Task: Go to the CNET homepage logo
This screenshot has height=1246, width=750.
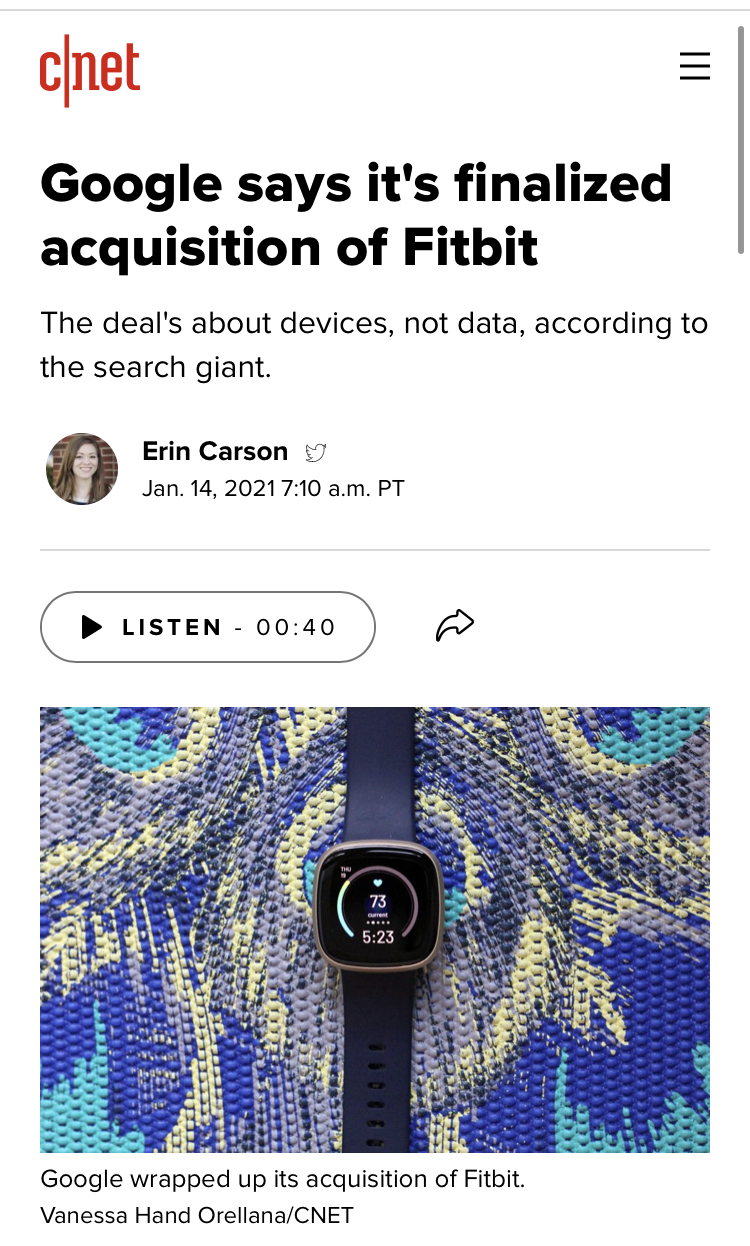Action: coord(90,69)
